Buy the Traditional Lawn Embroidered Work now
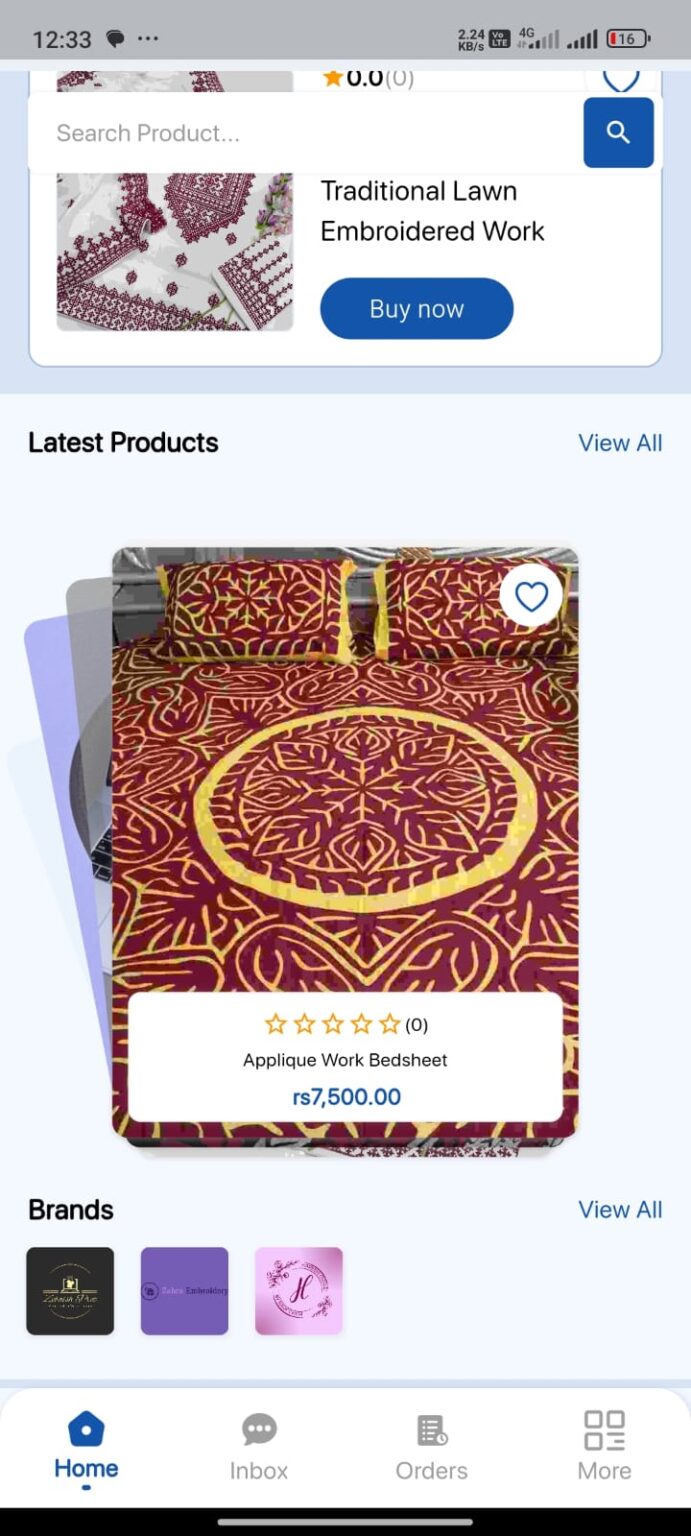 click(416, 309)
